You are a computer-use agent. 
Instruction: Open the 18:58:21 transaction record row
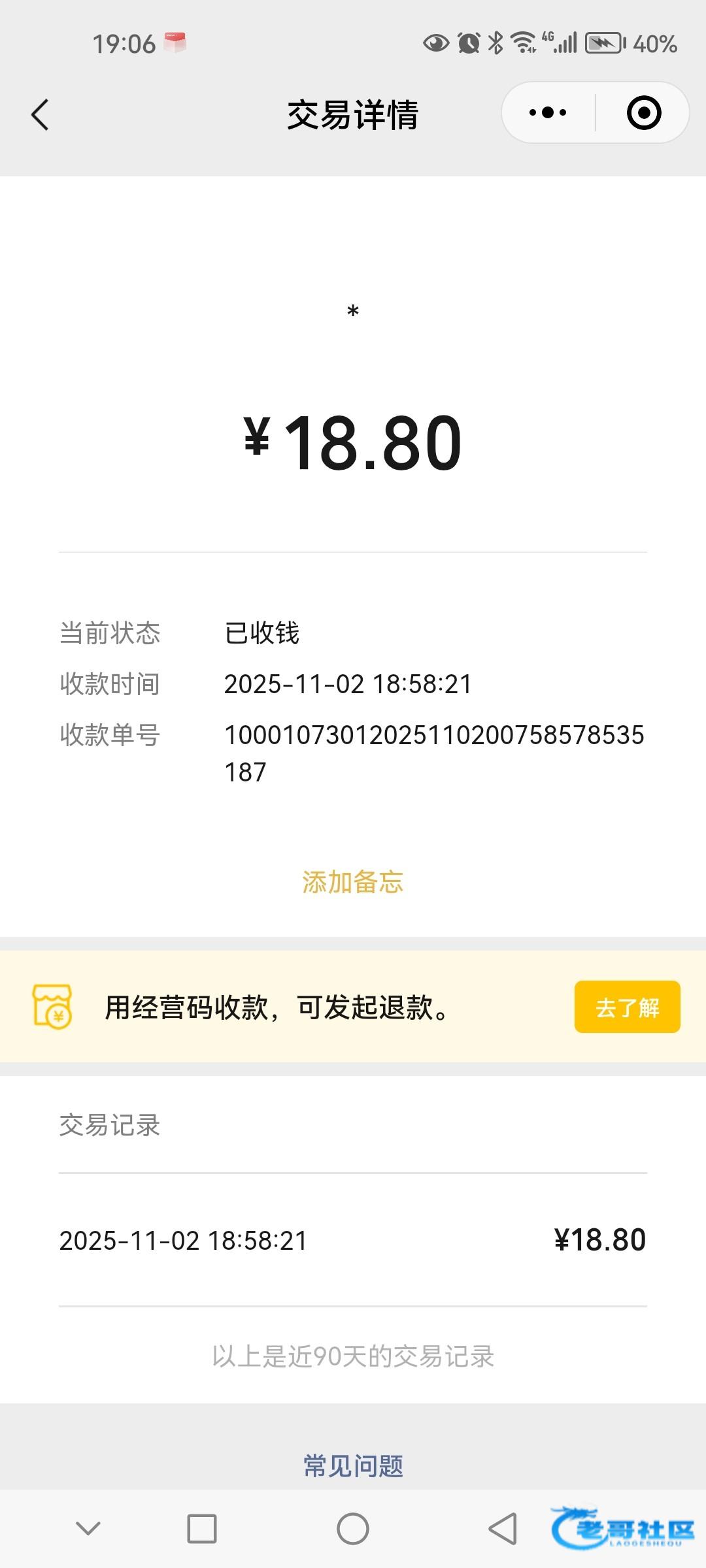[x=353, y=1240]
